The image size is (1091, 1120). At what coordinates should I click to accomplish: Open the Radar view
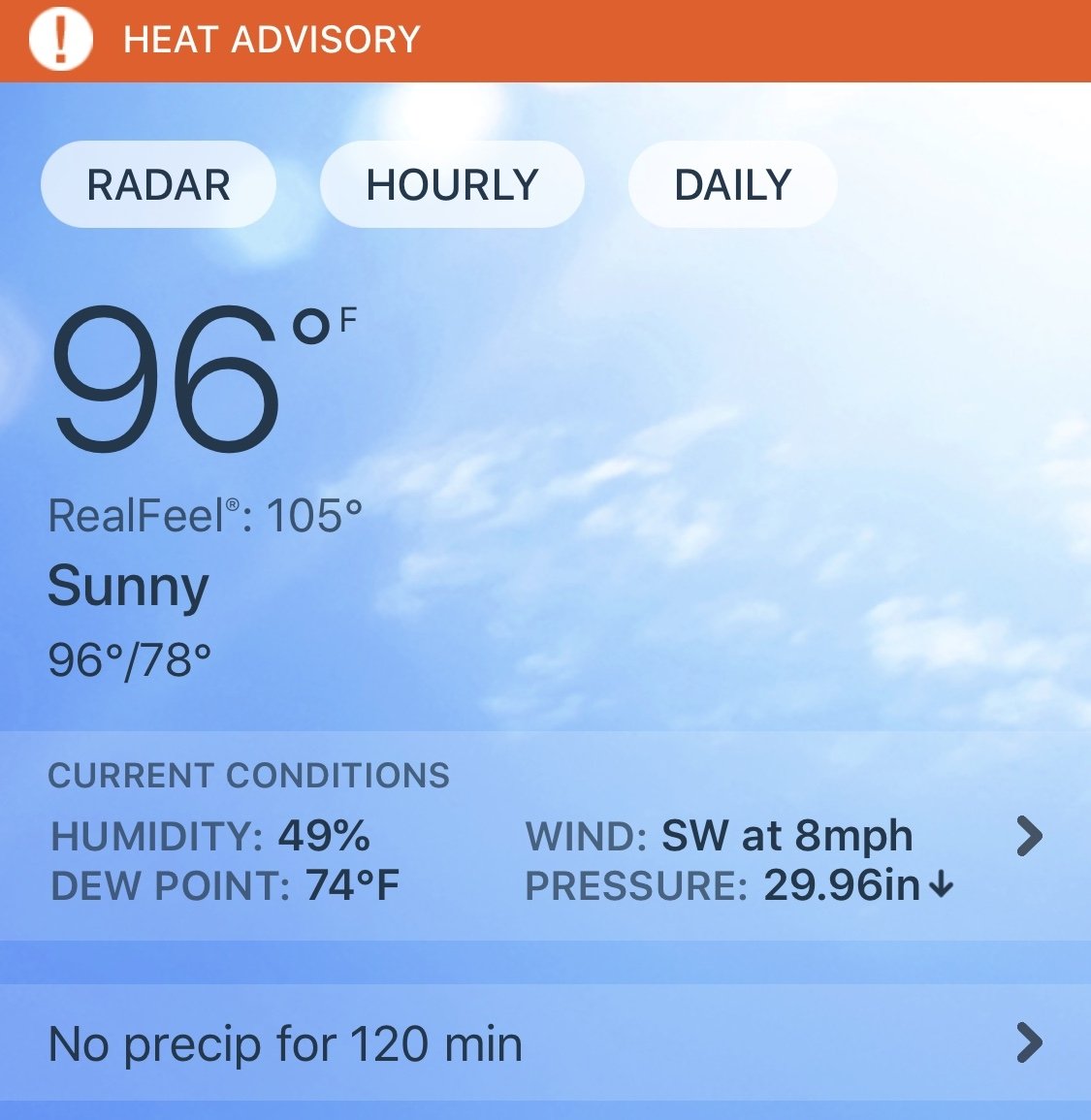pos(158,184)
